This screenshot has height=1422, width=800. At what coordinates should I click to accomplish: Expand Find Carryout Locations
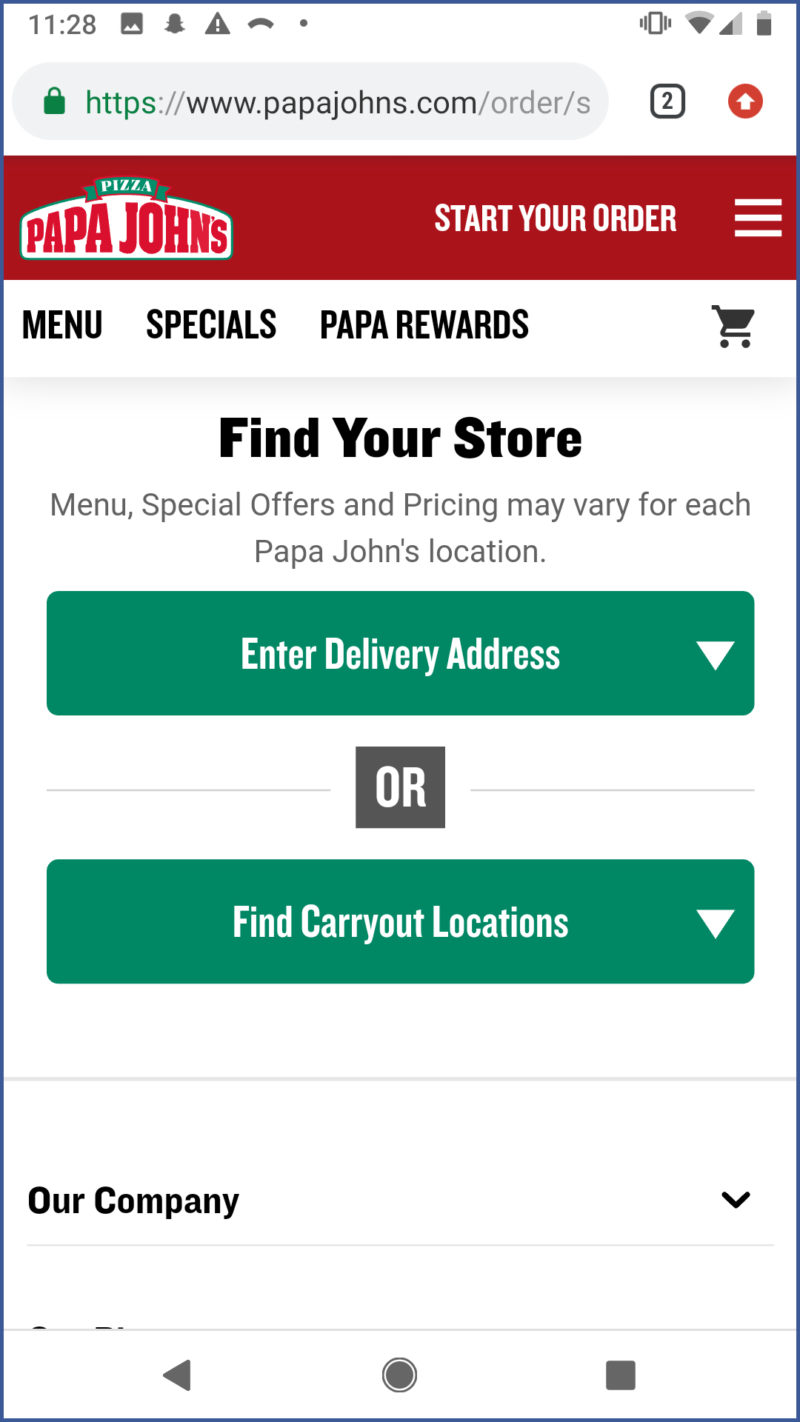[x=400, y=921]
